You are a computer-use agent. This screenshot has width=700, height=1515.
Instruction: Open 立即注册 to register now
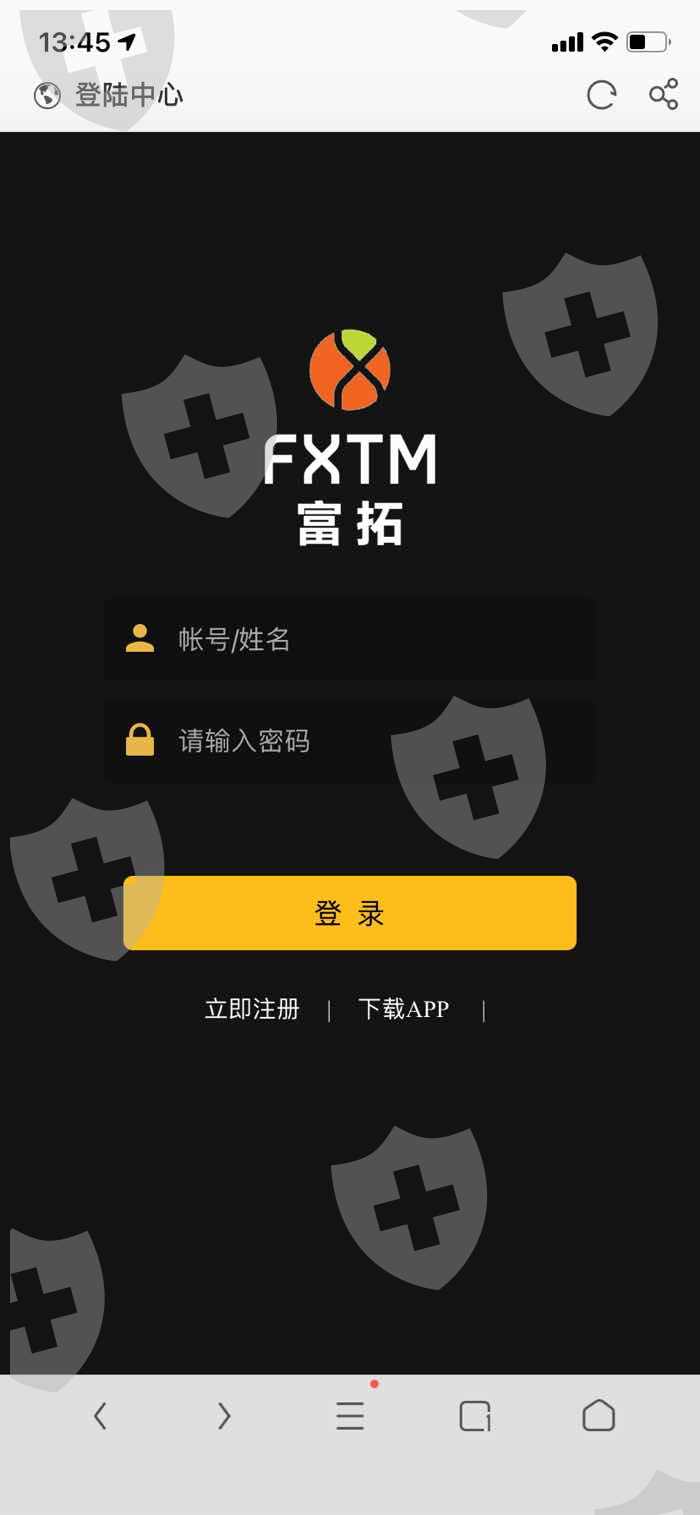click(252, 1009)
